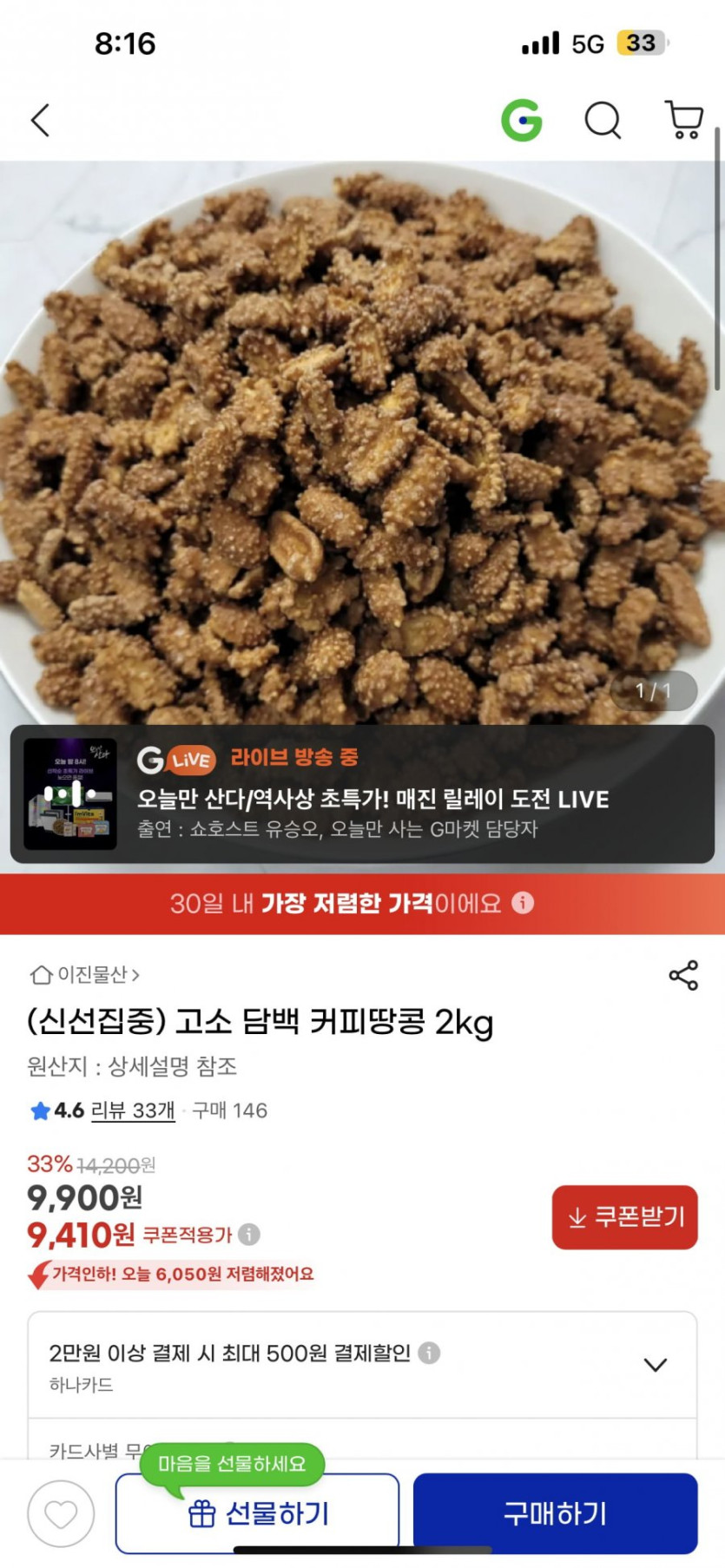Tap 구매하기 to buy now
This screenshot has height=1568, width=725.
[x=555, y=1513]
